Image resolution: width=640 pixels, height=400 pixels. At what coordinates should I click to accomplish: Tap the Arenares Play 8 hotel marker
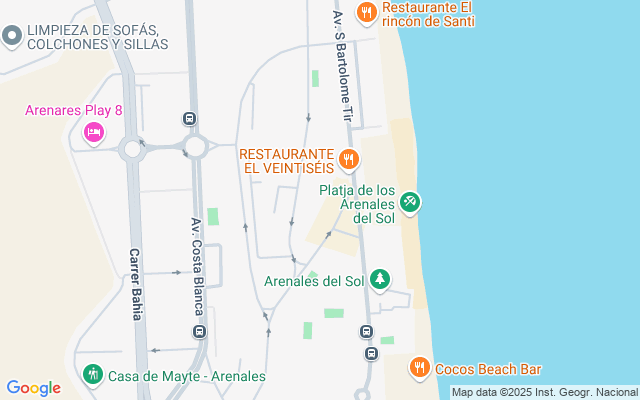pos(94,131)
